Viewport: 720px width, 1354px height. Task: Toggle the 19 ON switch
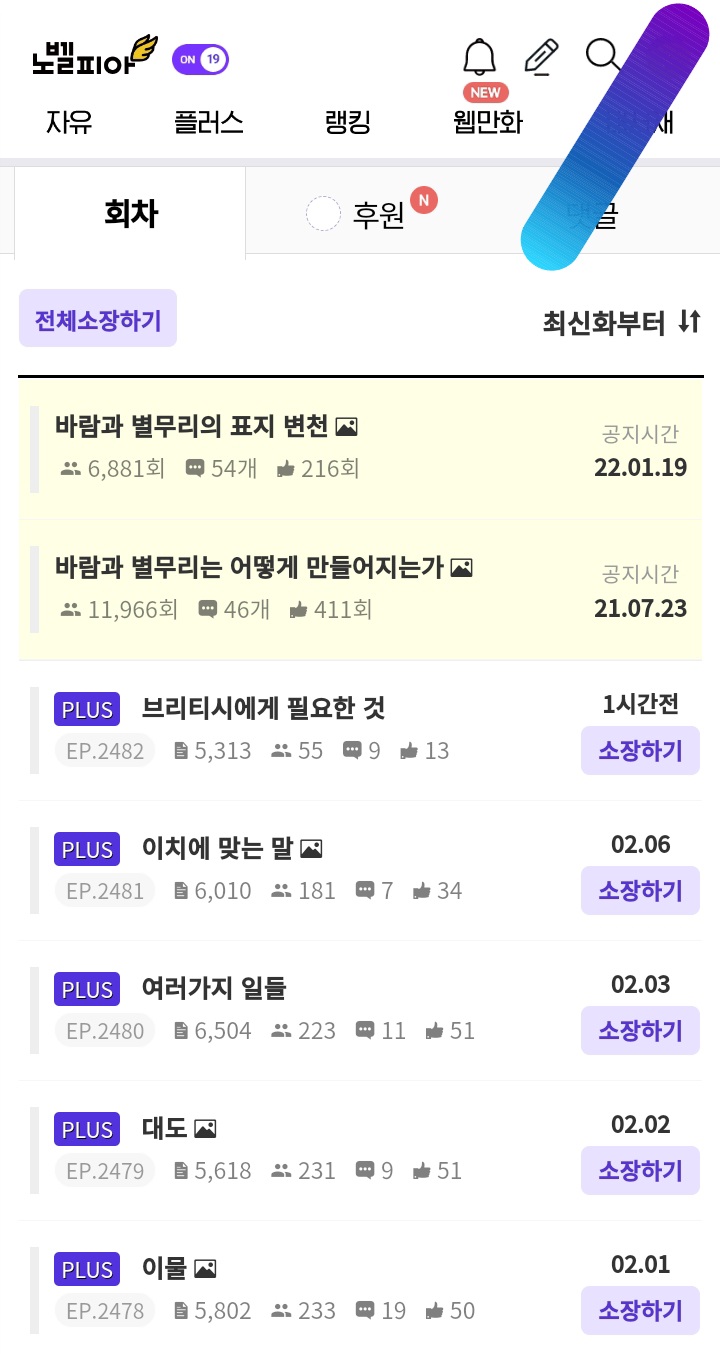click(x=200, y=59)
